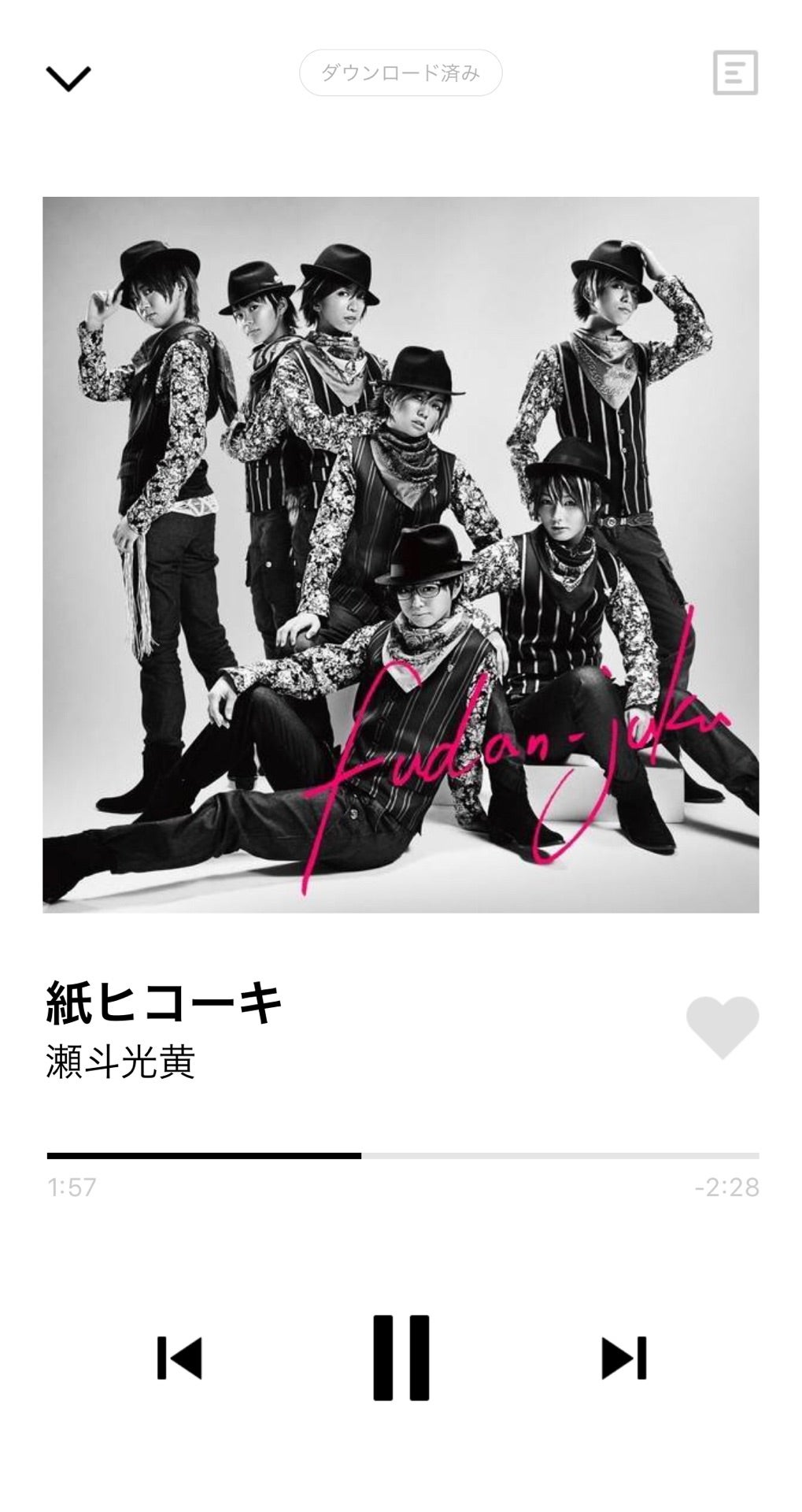
Task: Skip back to the previous track
Action: tap(179, 1358)
